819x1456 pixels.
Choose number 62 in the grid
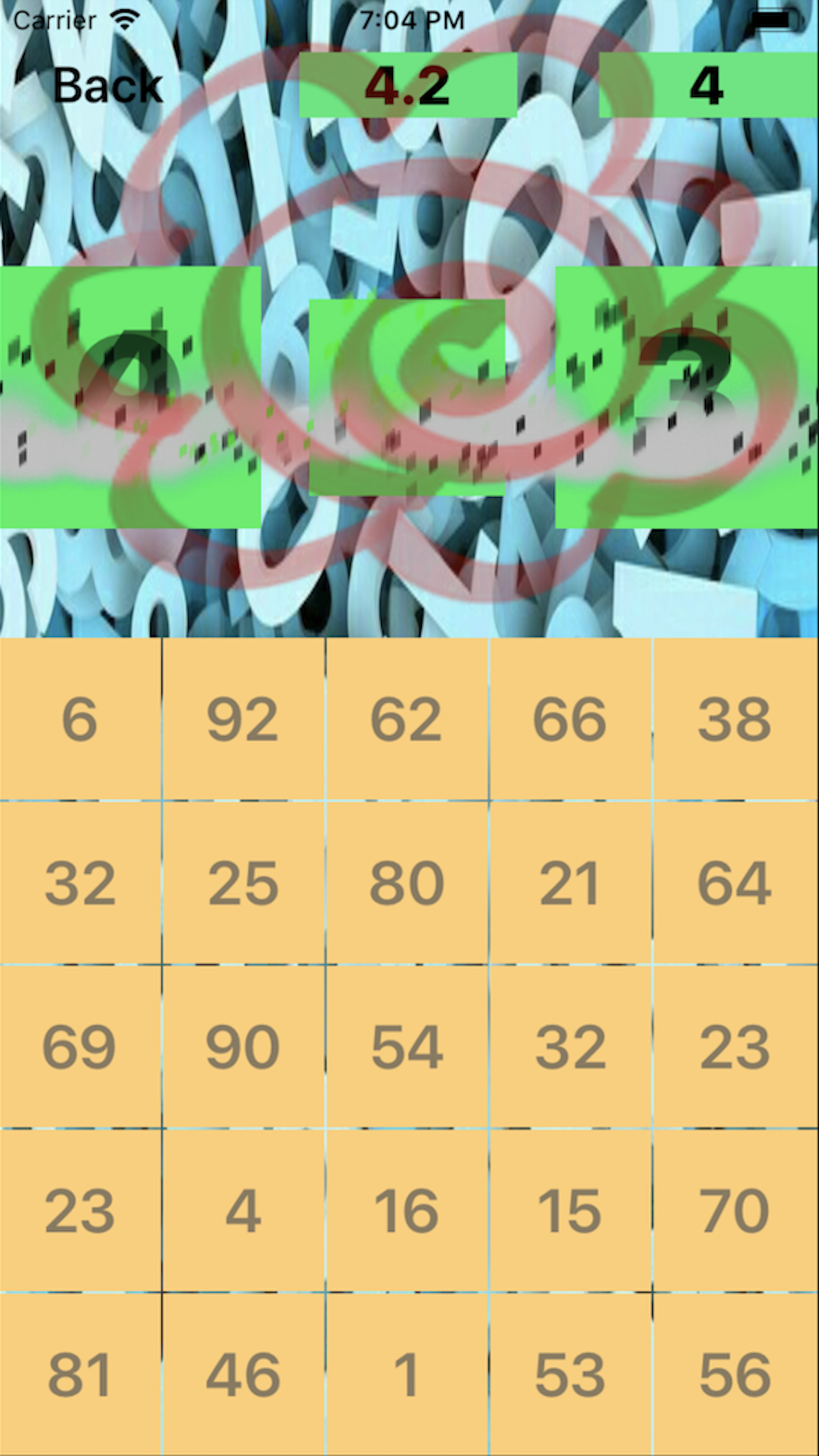(x=406, y=719)
